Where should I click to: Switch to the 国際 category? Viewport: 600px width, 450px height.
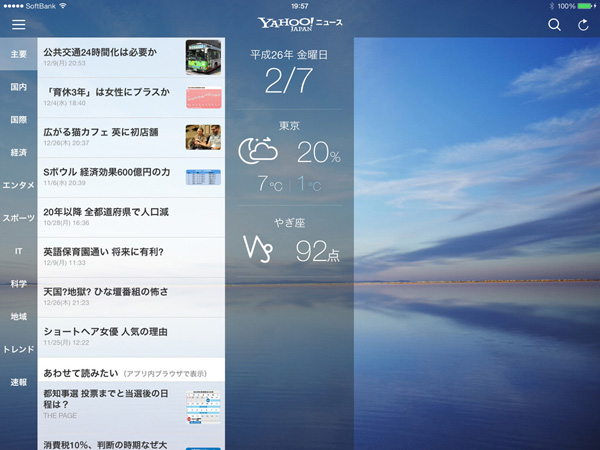coord(18,119)
